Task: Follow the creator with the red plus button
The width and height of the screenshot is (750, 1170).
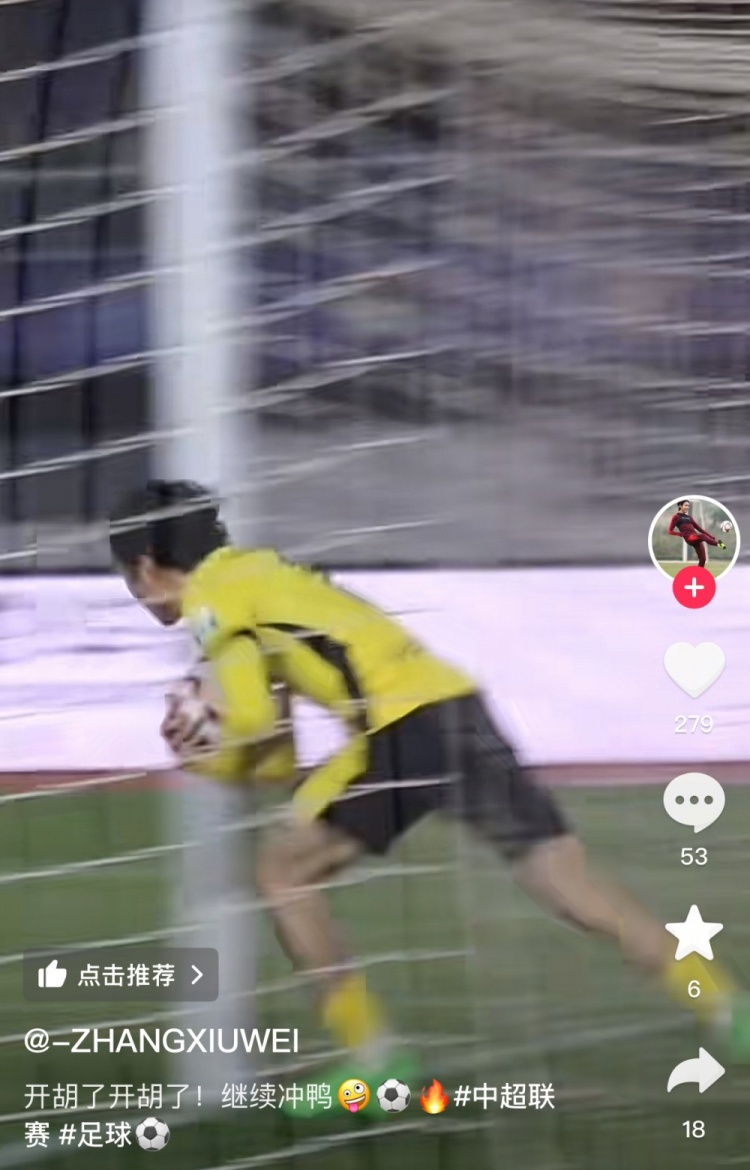Action: click(x=694, y=588)
